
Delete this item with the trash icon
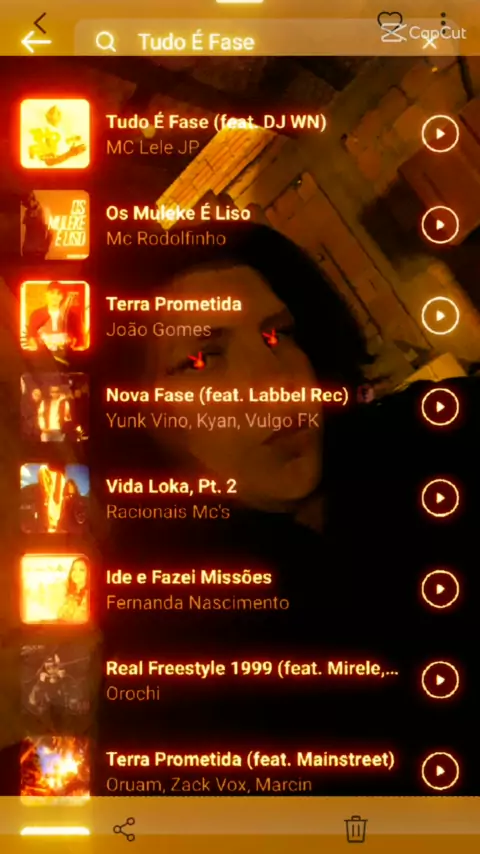coord(356,829)
